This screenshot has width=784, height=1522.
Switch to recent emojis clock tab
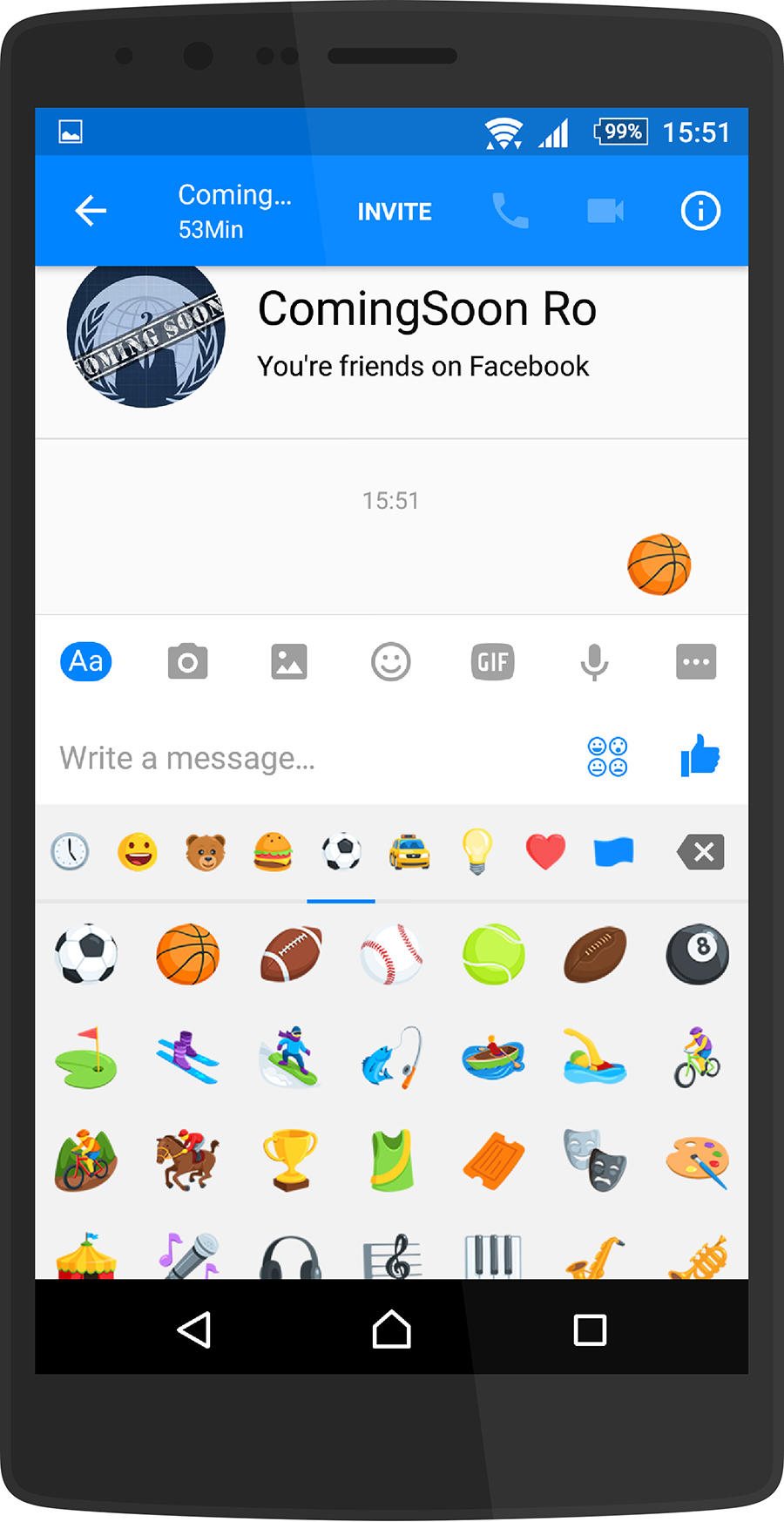pyautogui.click(x=70, y=852)
